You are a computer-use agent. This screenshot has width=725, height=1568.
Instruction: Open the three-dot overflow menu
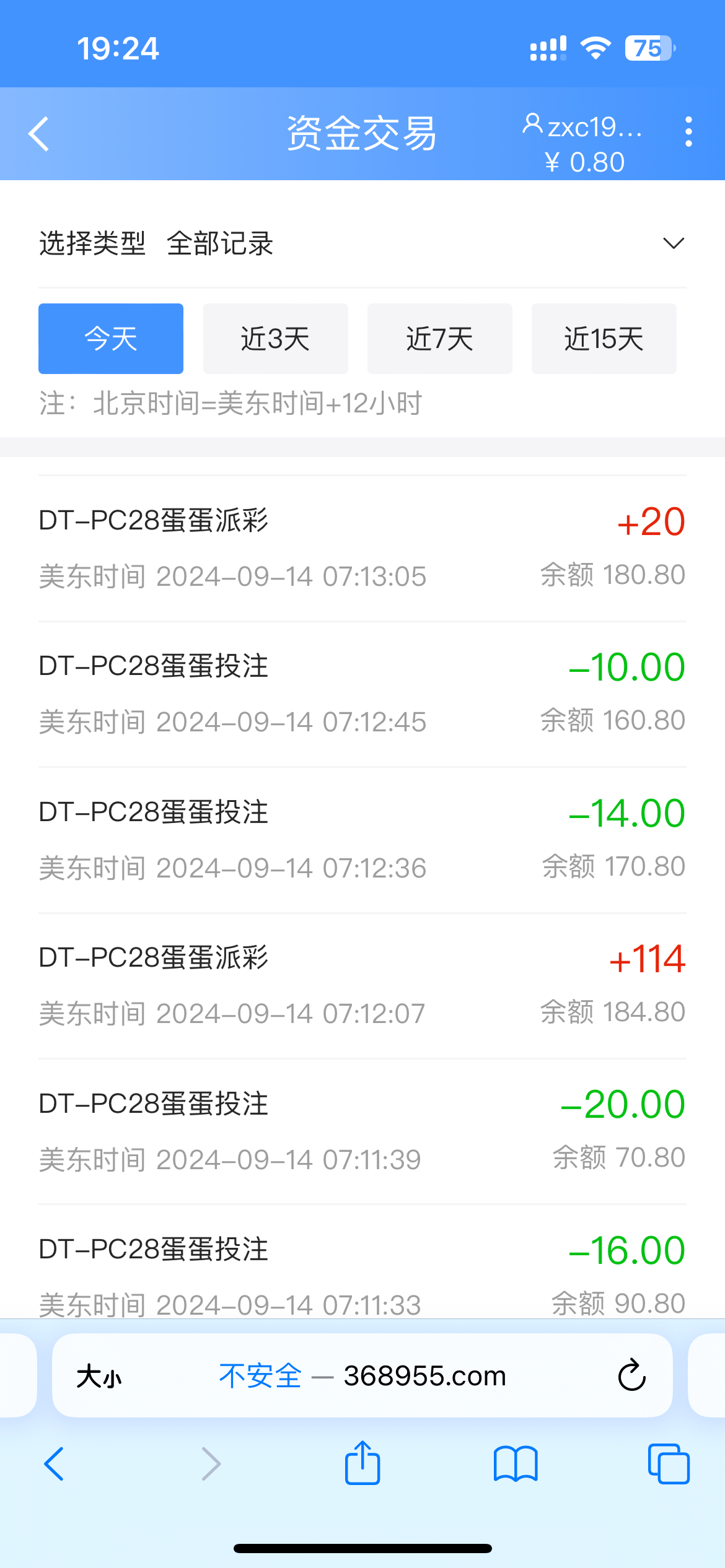pos(688,132)
